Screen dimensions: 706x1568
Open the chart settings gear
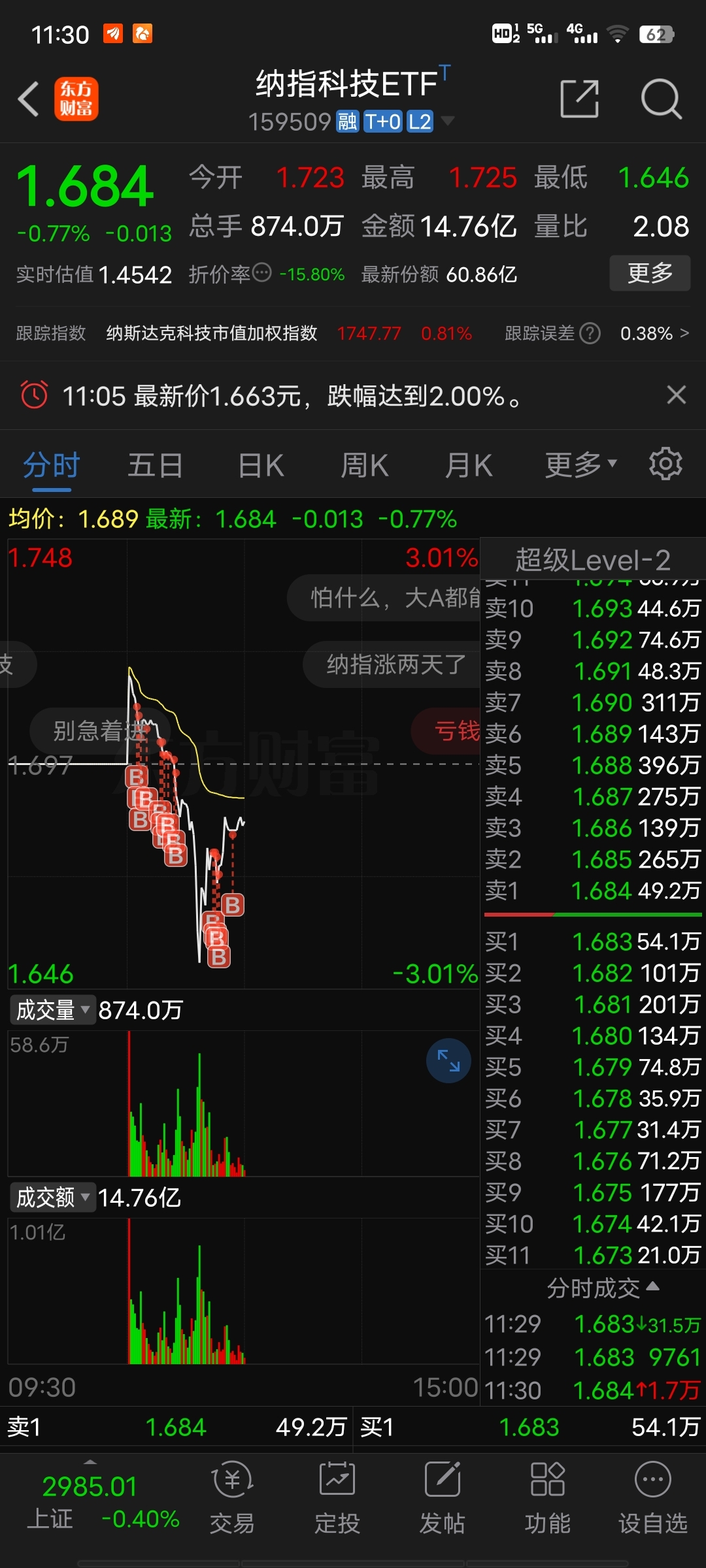665,464
